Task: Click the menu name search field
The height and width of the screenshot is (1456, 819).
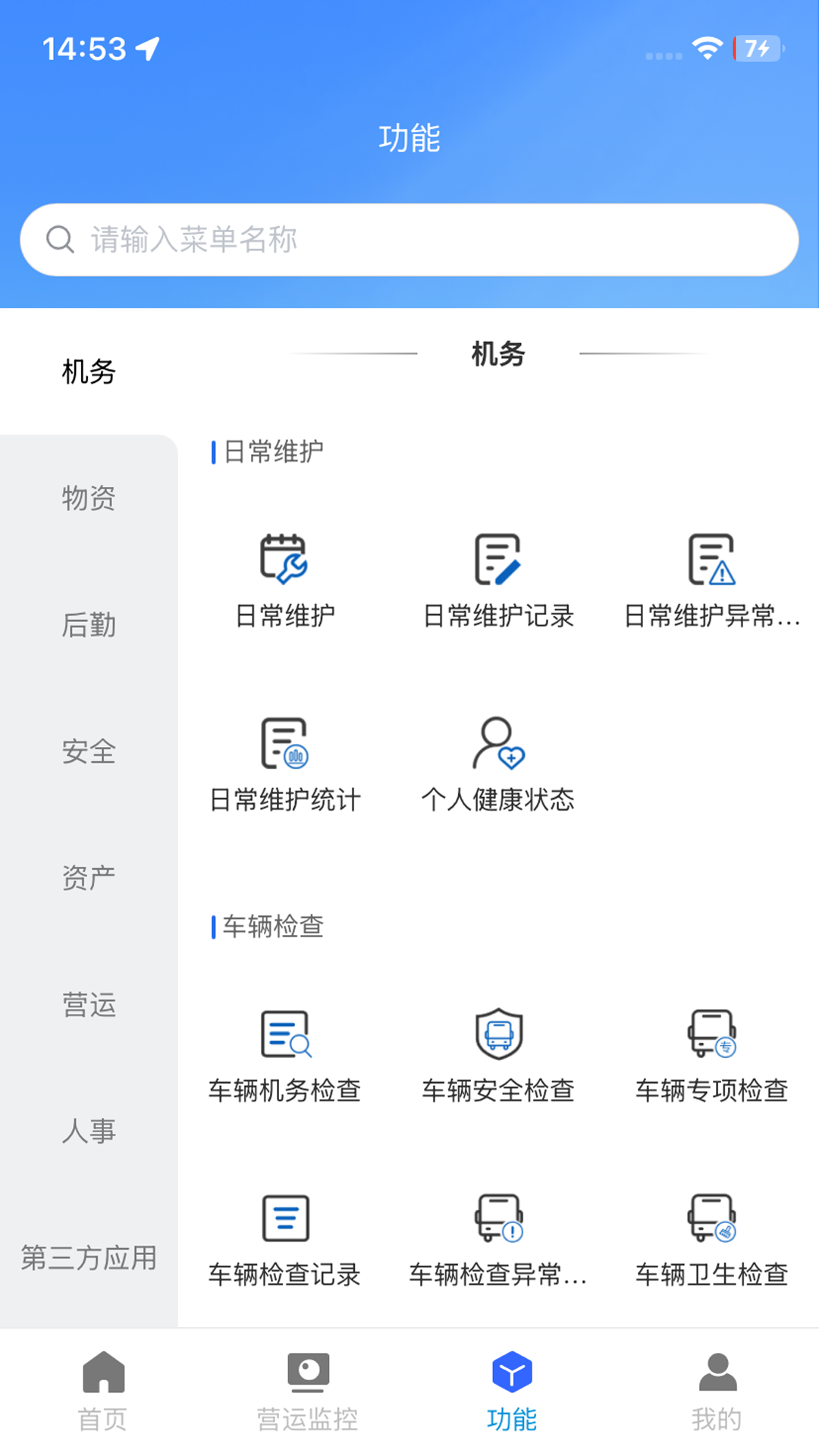Action: 409,239
